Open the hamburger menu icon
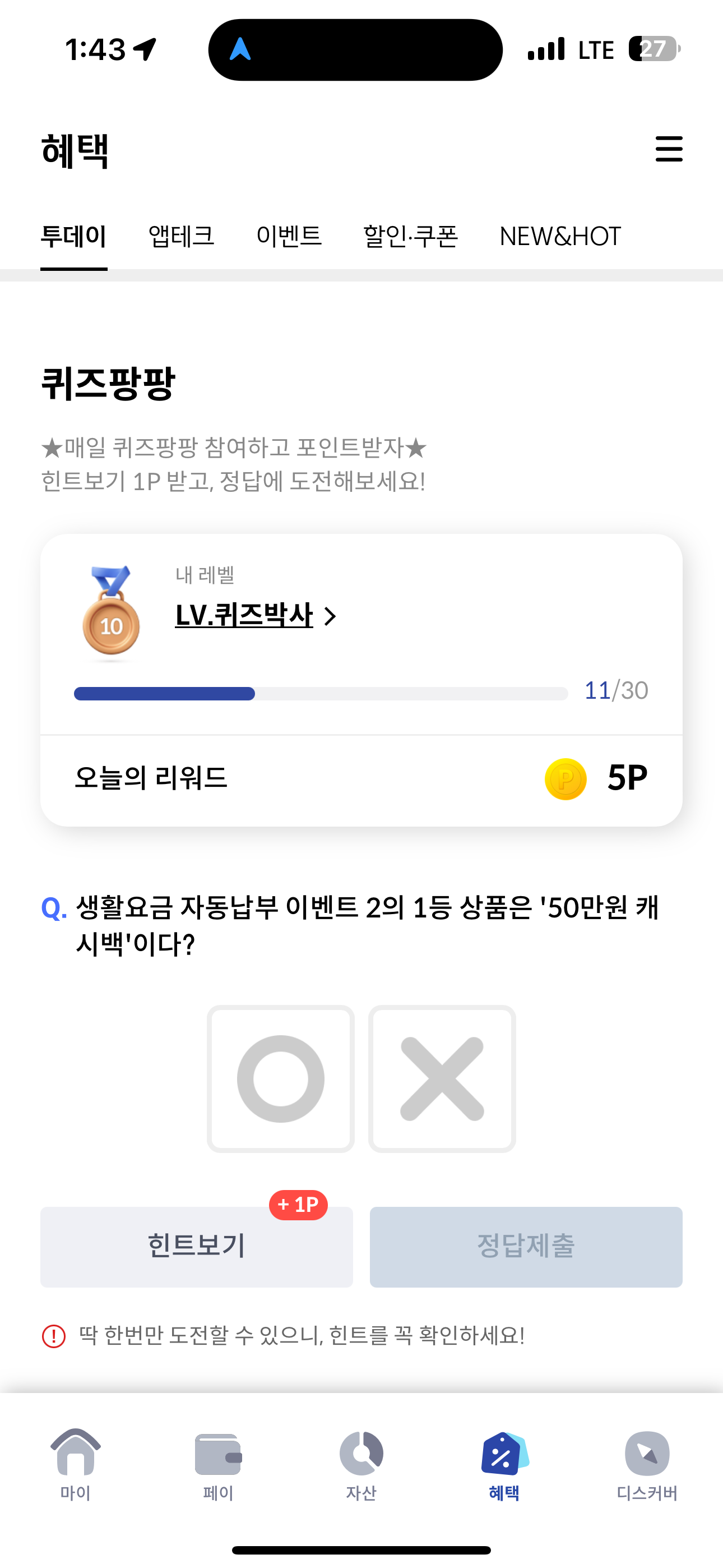The image size is (723, 1568). click(x=669, y=149)
